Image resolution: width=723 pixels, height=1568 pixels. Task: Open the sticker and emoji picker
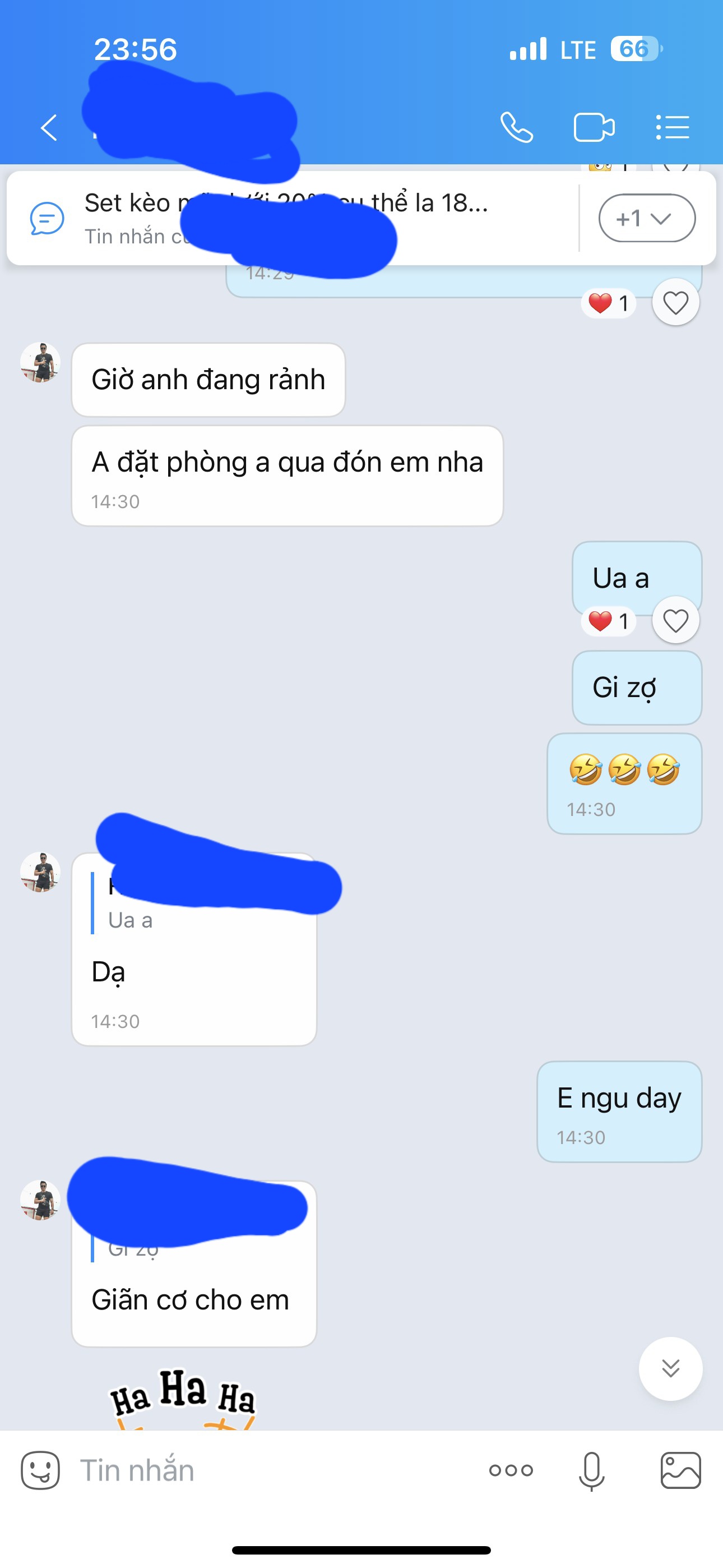(x=40, y=1470)
